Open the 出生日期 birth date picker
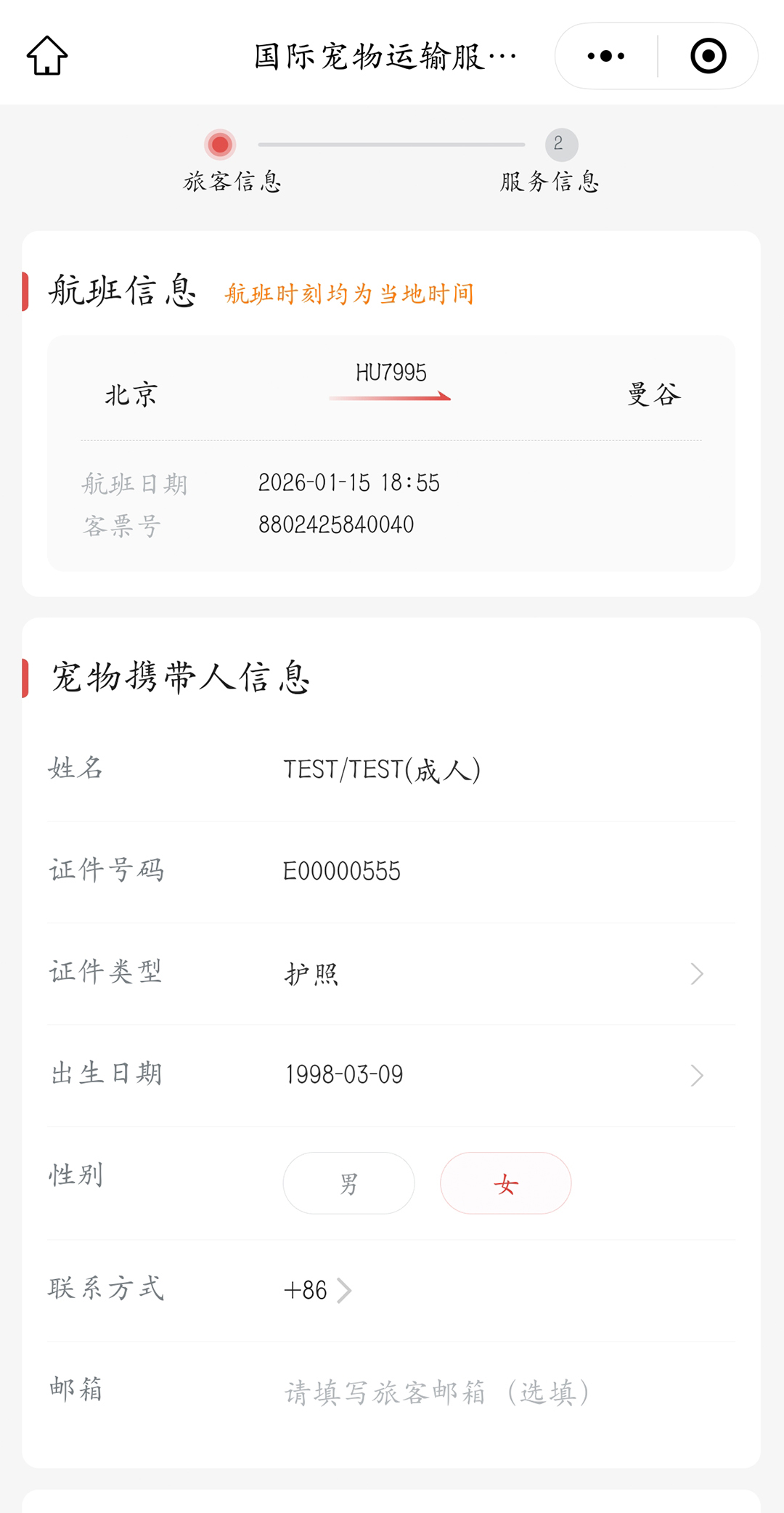Image resolution: width=784 pixels, height=1513 pixels. coord(494,1075)
